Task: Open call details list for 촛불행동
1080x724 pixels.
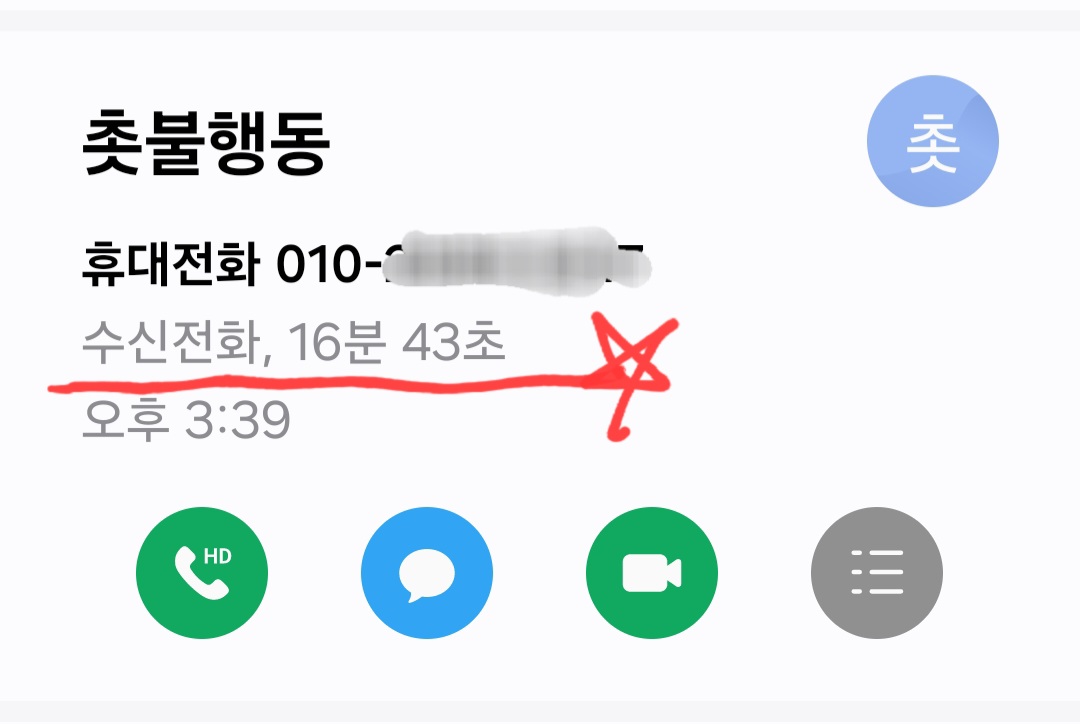Action: pyautogui.click(x=877, y=573)
